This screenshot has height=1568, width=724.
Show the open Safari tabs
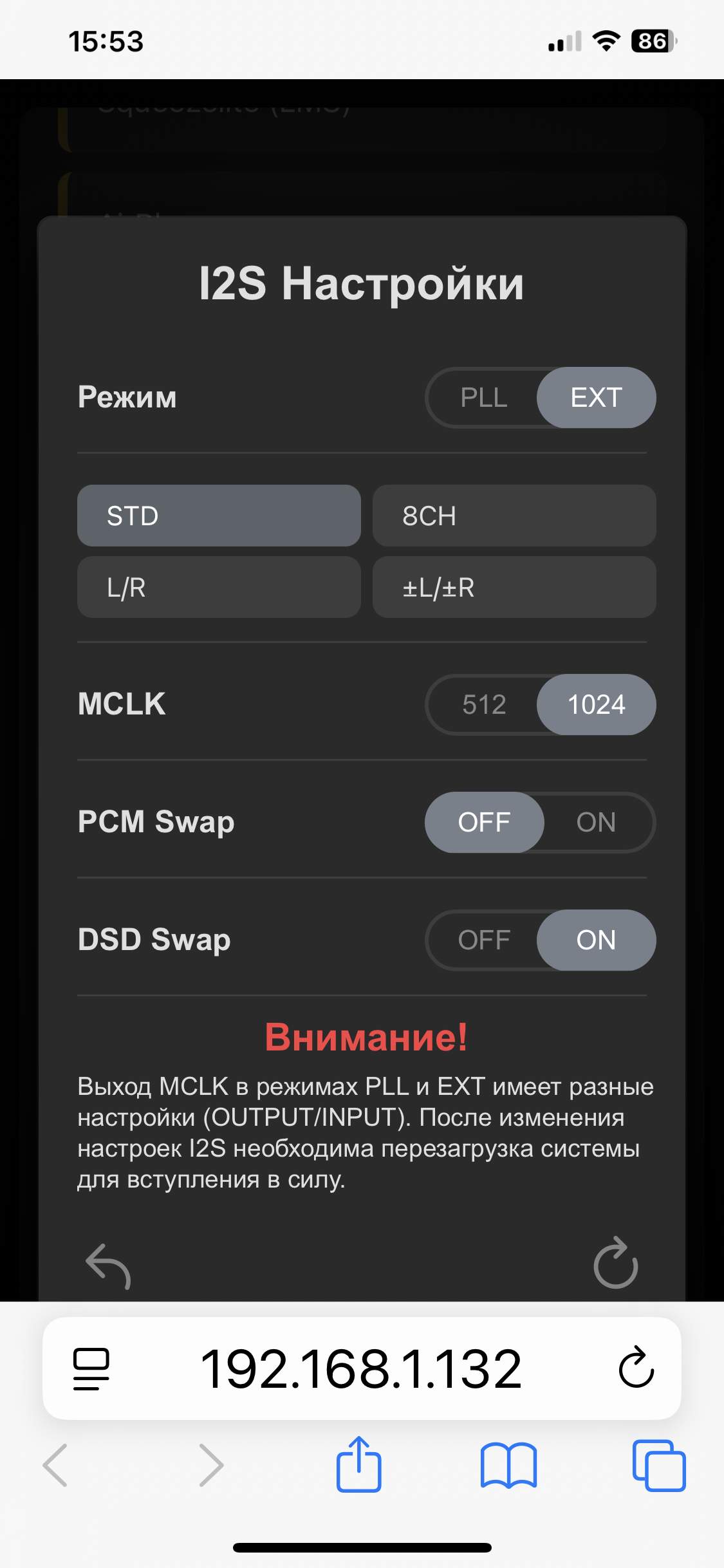pos(658,1465)
